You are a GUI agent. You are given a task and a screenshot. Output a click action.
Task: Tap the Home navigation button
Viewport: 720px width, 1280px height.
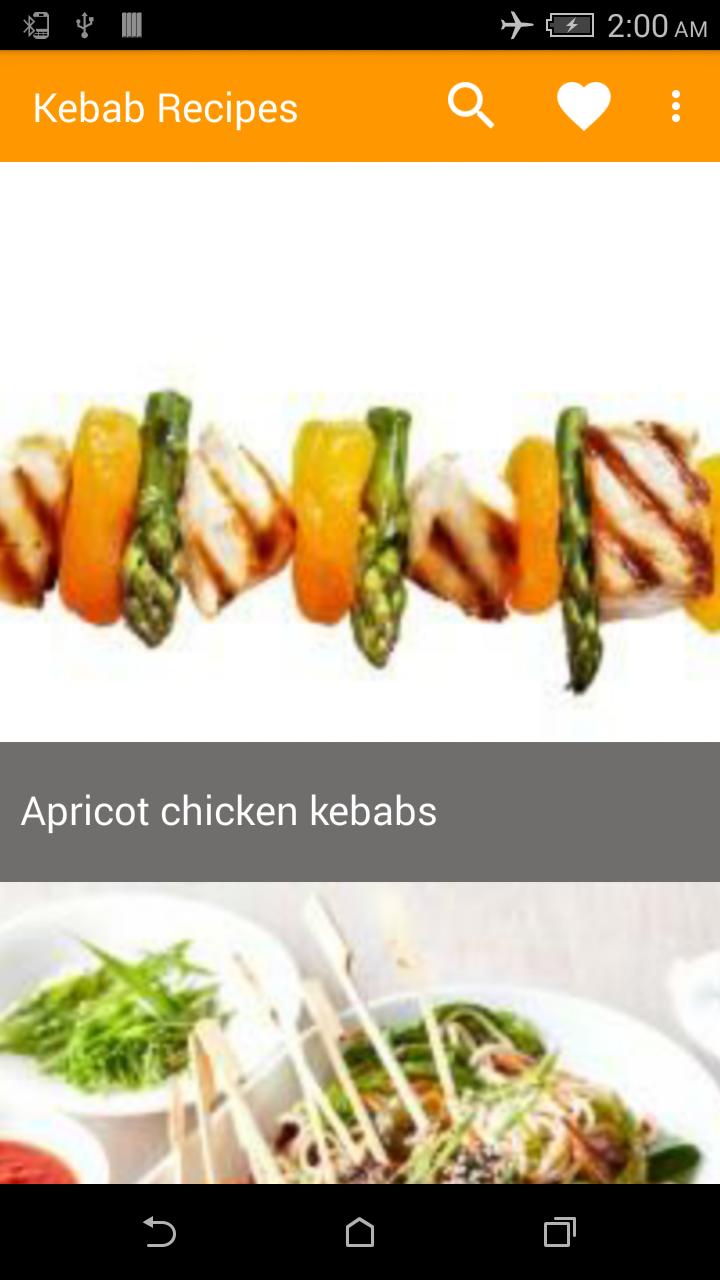(x=360, y=1234)
